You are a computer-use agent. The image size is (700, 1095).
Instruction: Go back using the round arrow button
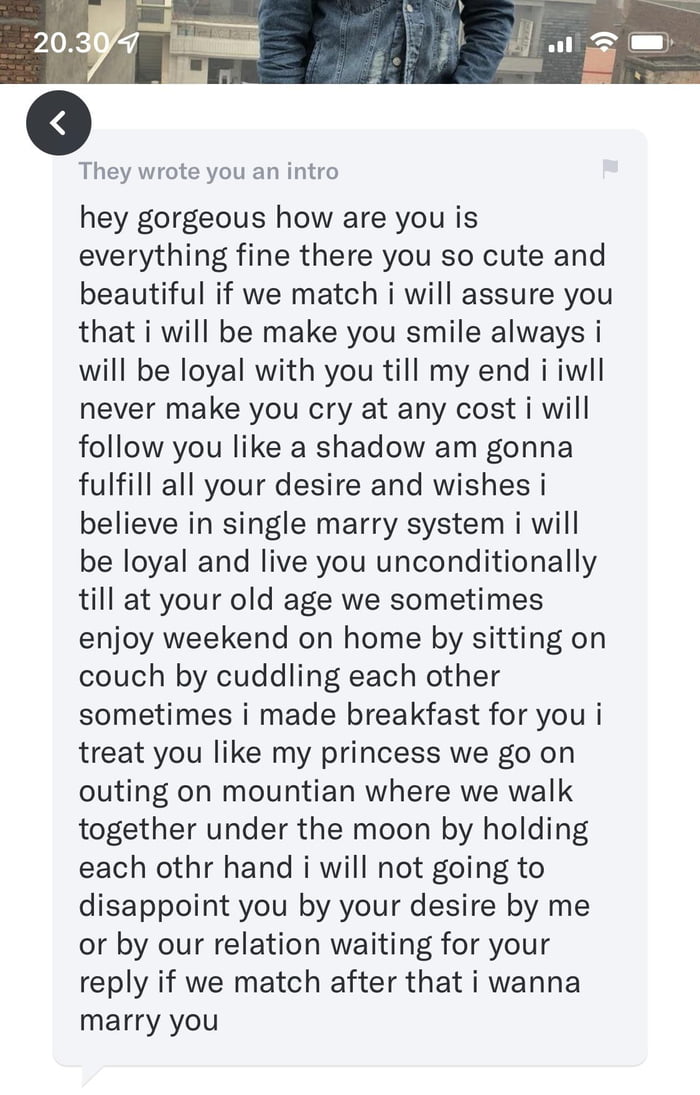click(58, 123)
